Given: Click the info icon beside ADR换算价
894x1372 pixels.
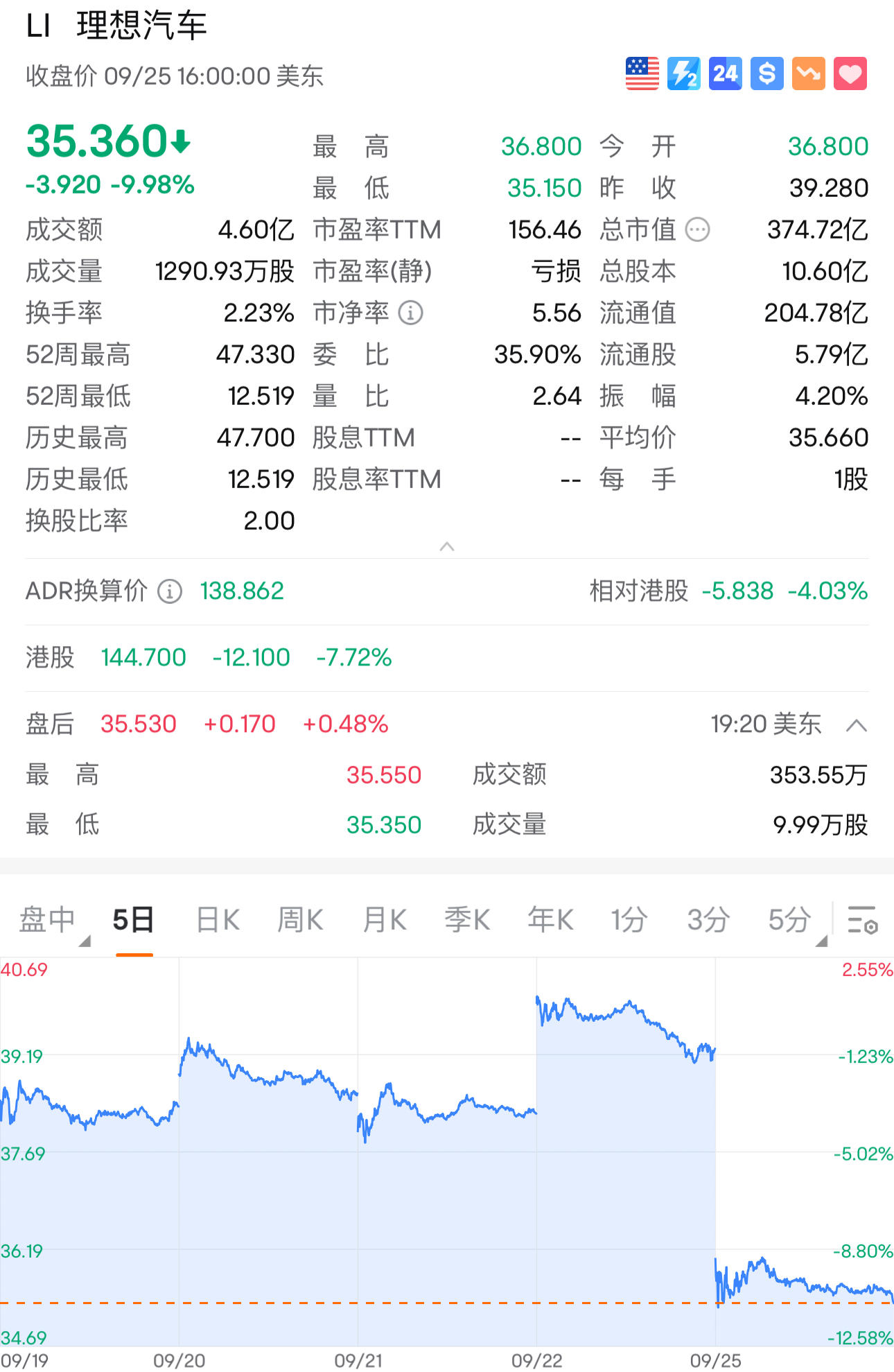Looking at the screenshot, I should coord(169,591).
